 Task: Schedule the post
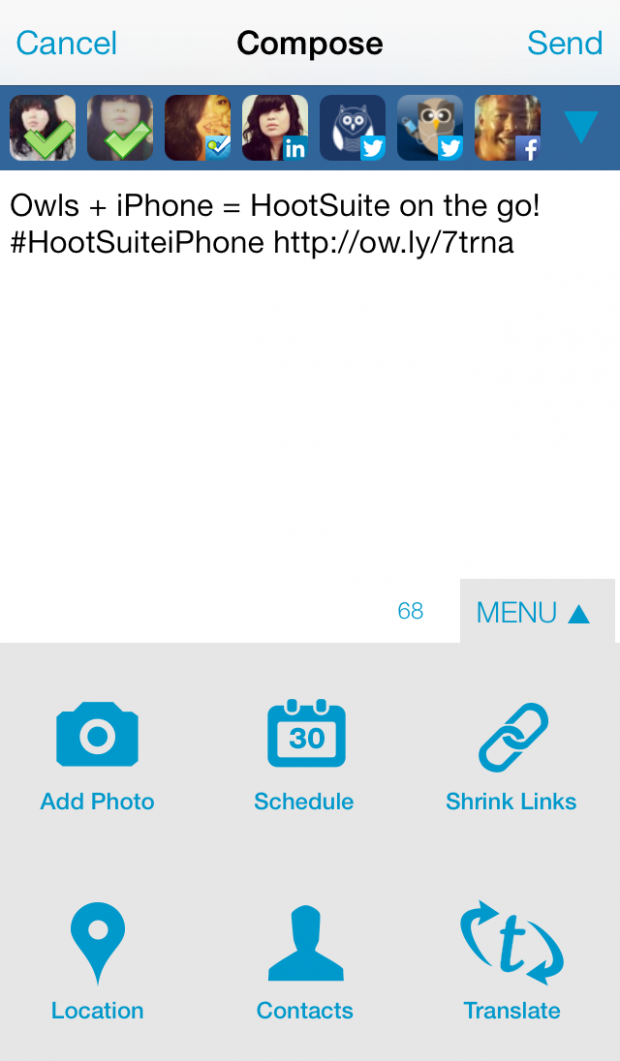(305, 757)
